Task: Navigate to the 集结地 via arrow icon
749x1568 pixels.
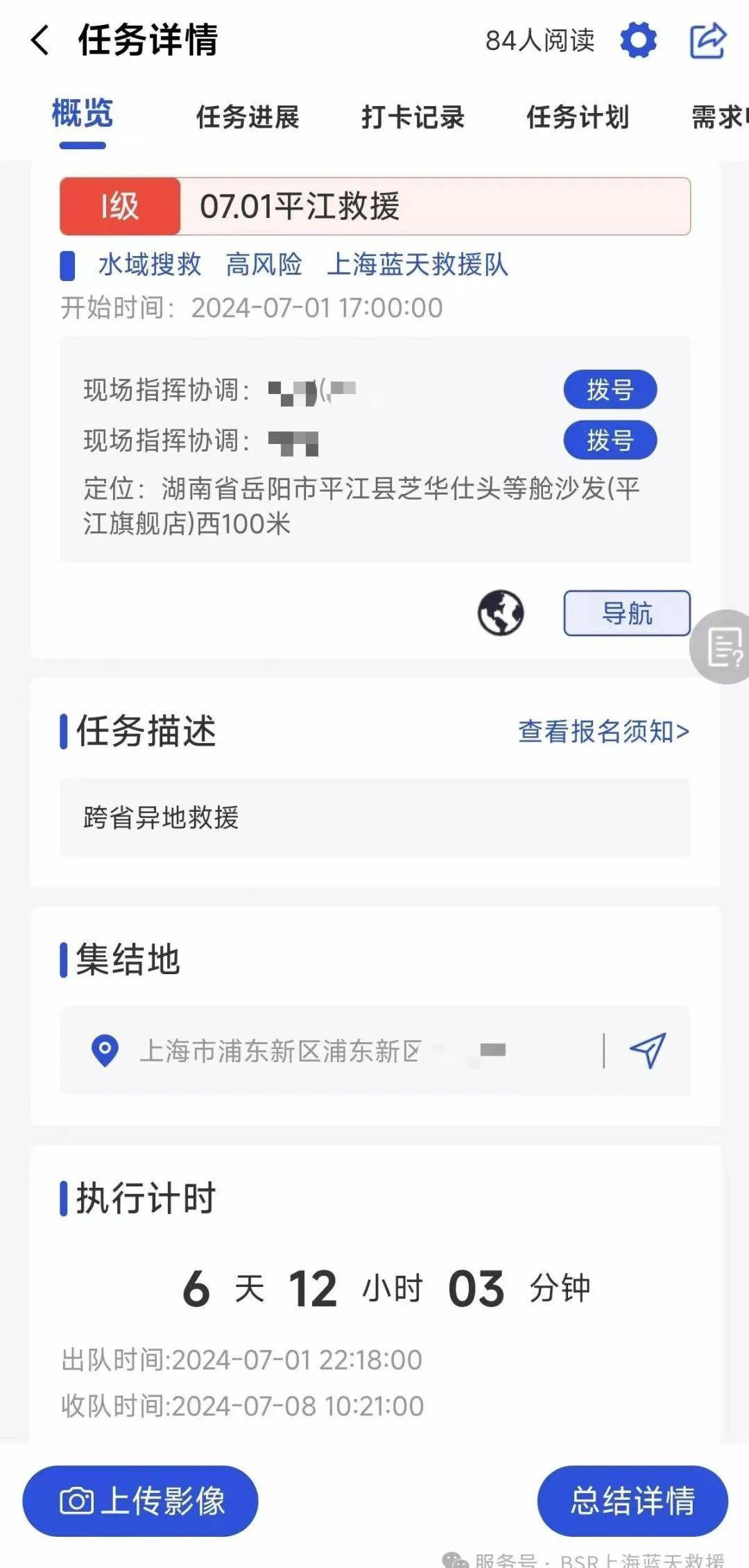Action: point(648,1050)
